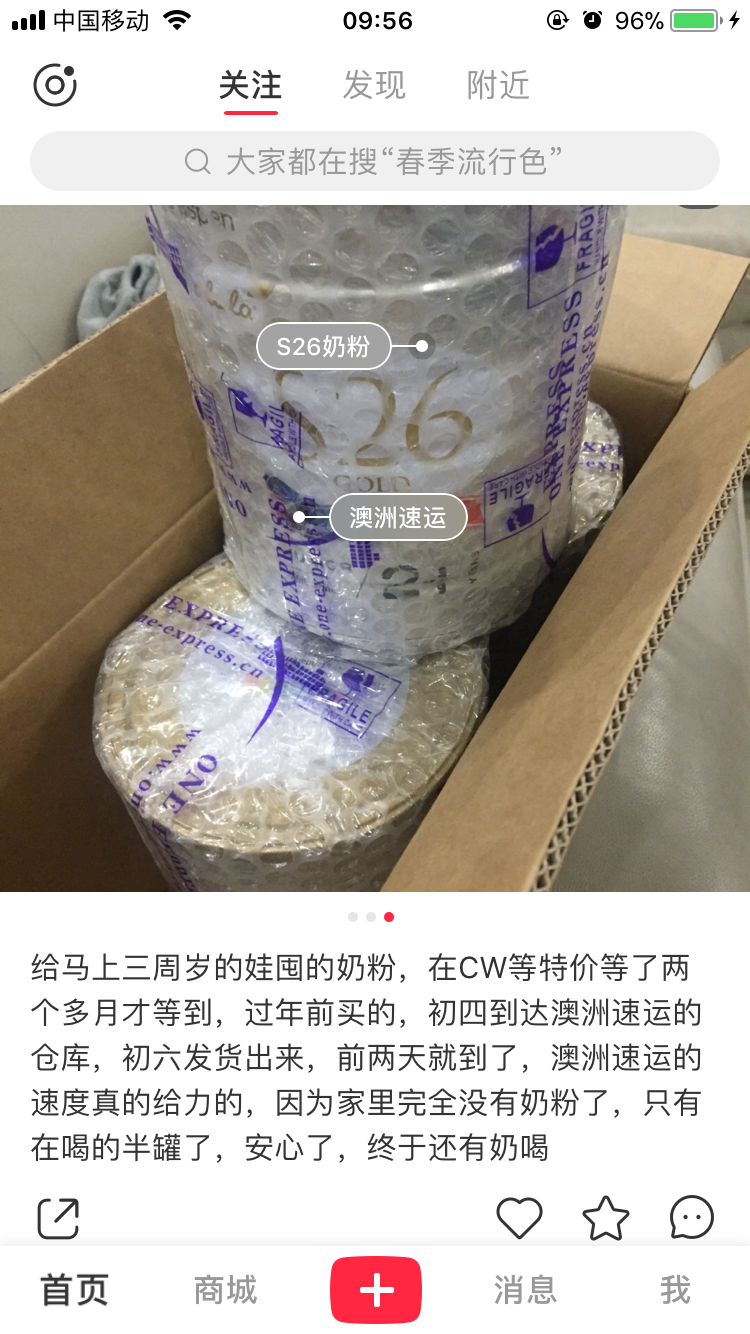Switch to the 发现 tab
750x1334 pixels.
point(374,85)
